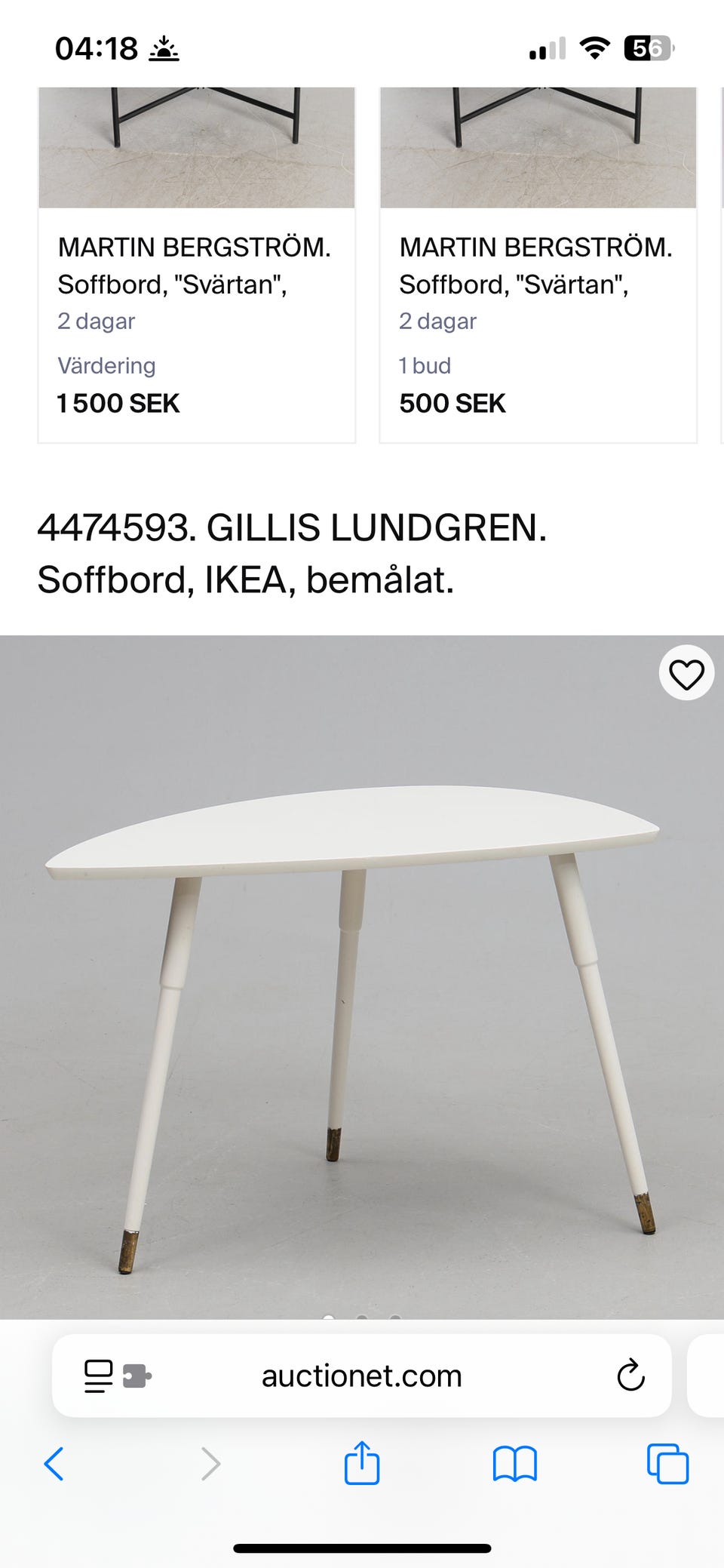Open the page display settings icon
This screenshot has height=1568, width=724.
point(97,1375)
